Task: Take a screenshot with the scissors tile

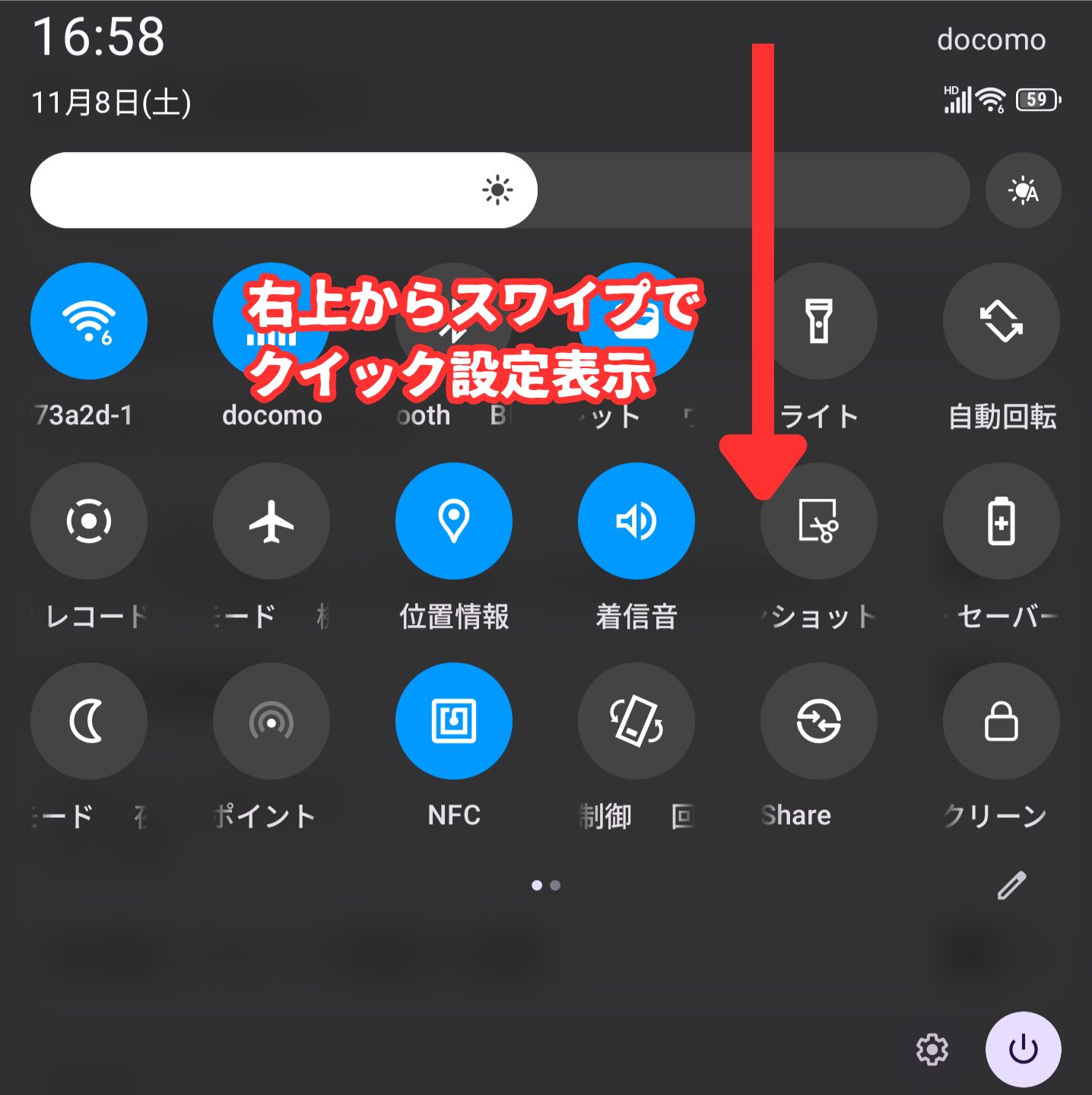Action: 819,521
